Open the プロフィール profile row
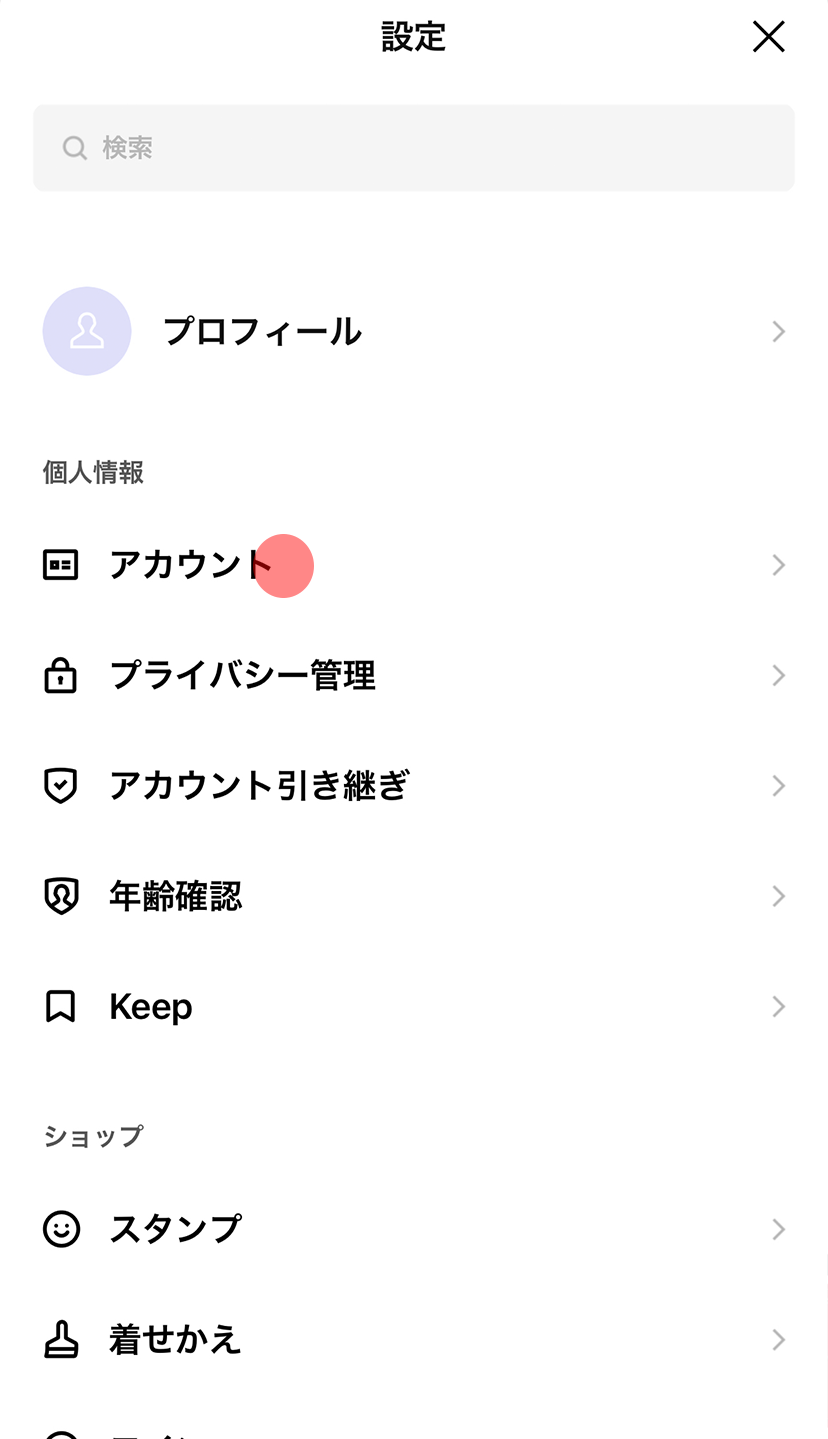Image resolution: width=828 pixels, height=1439 pixels. pos(414,331)
